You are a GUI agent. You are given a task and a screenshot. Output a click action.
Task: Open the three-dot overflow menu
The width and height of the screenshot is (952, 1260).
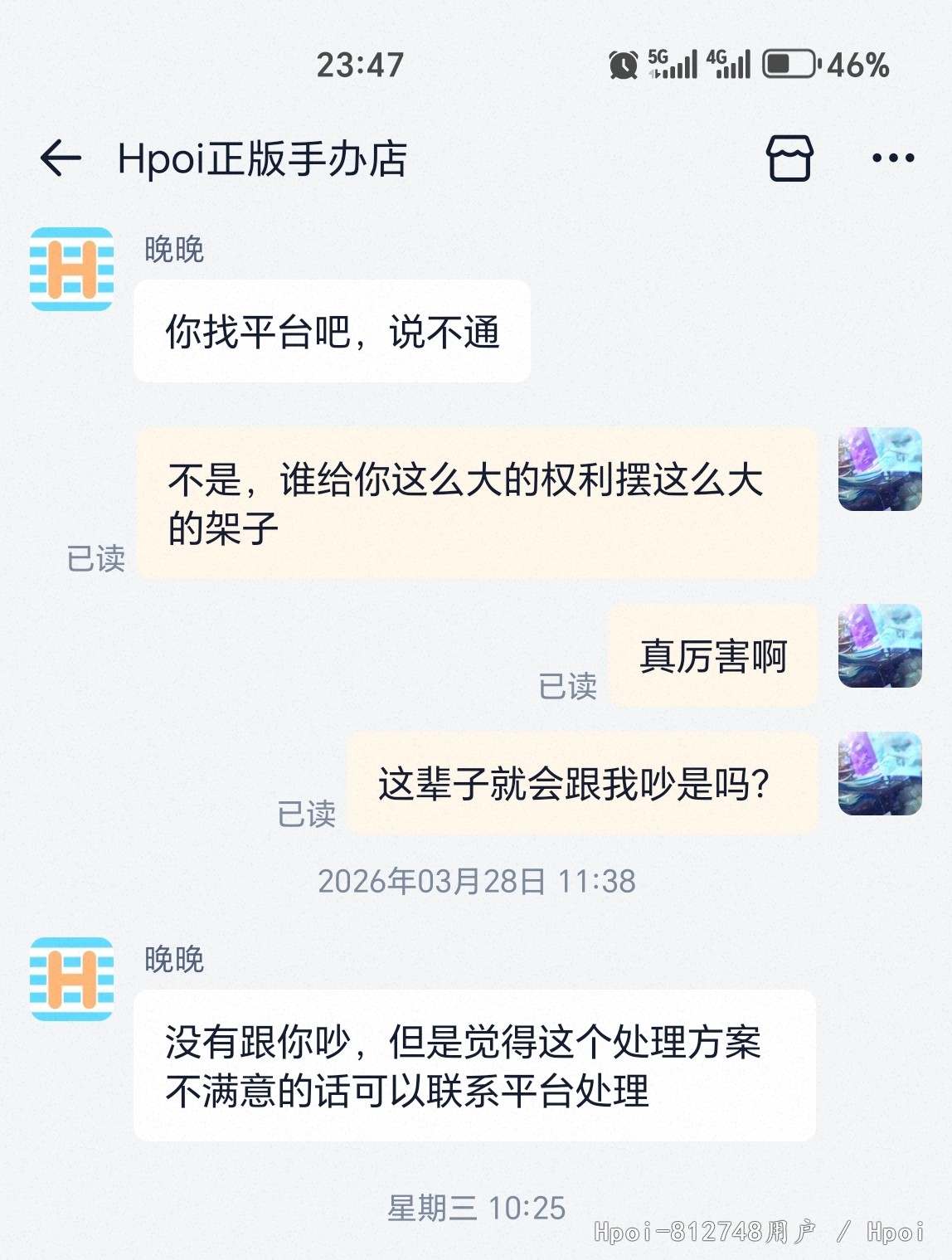point(893,158)
